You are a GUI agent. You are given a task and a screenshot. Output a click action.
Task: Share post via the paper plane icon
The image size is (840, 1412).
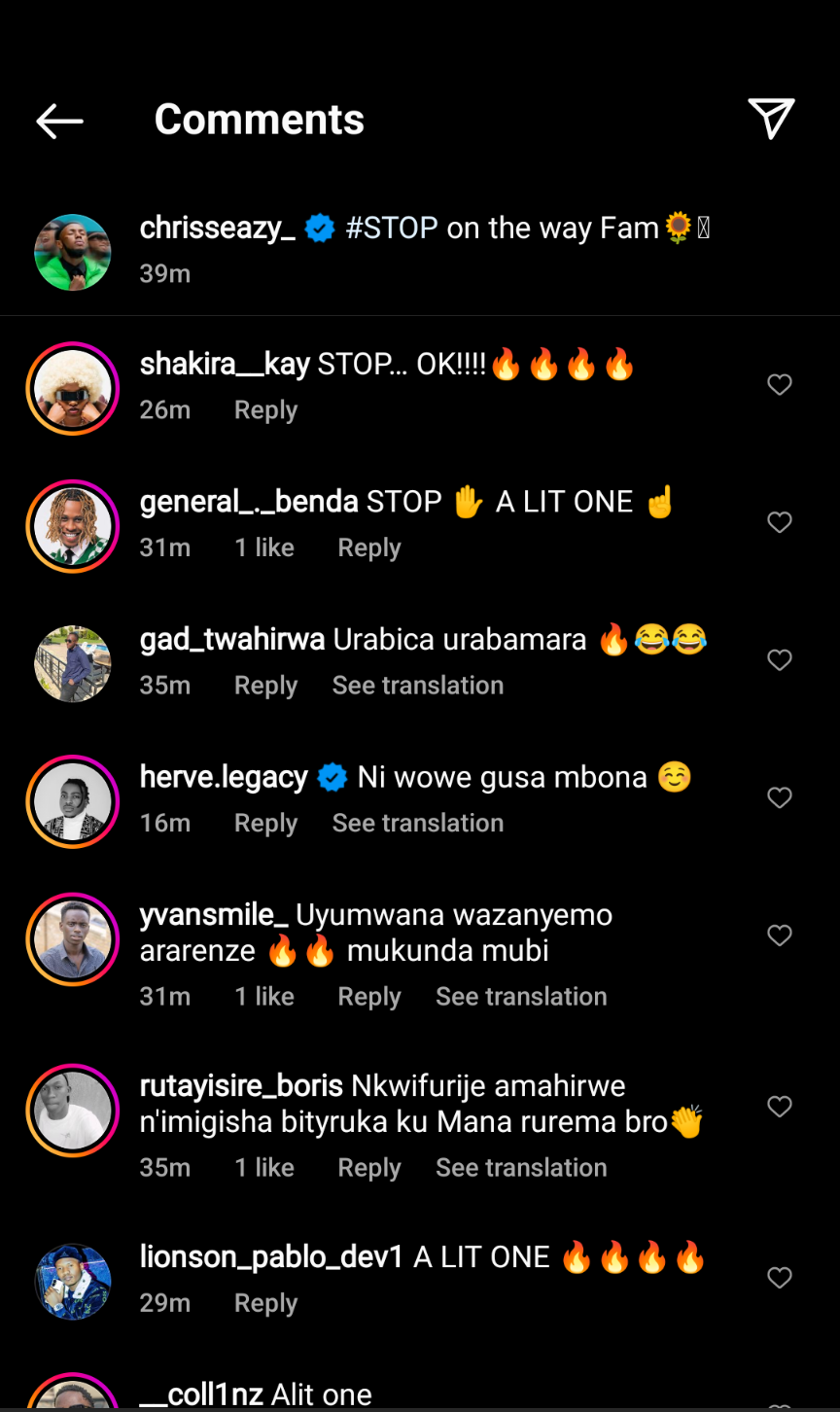click(772, 119)
